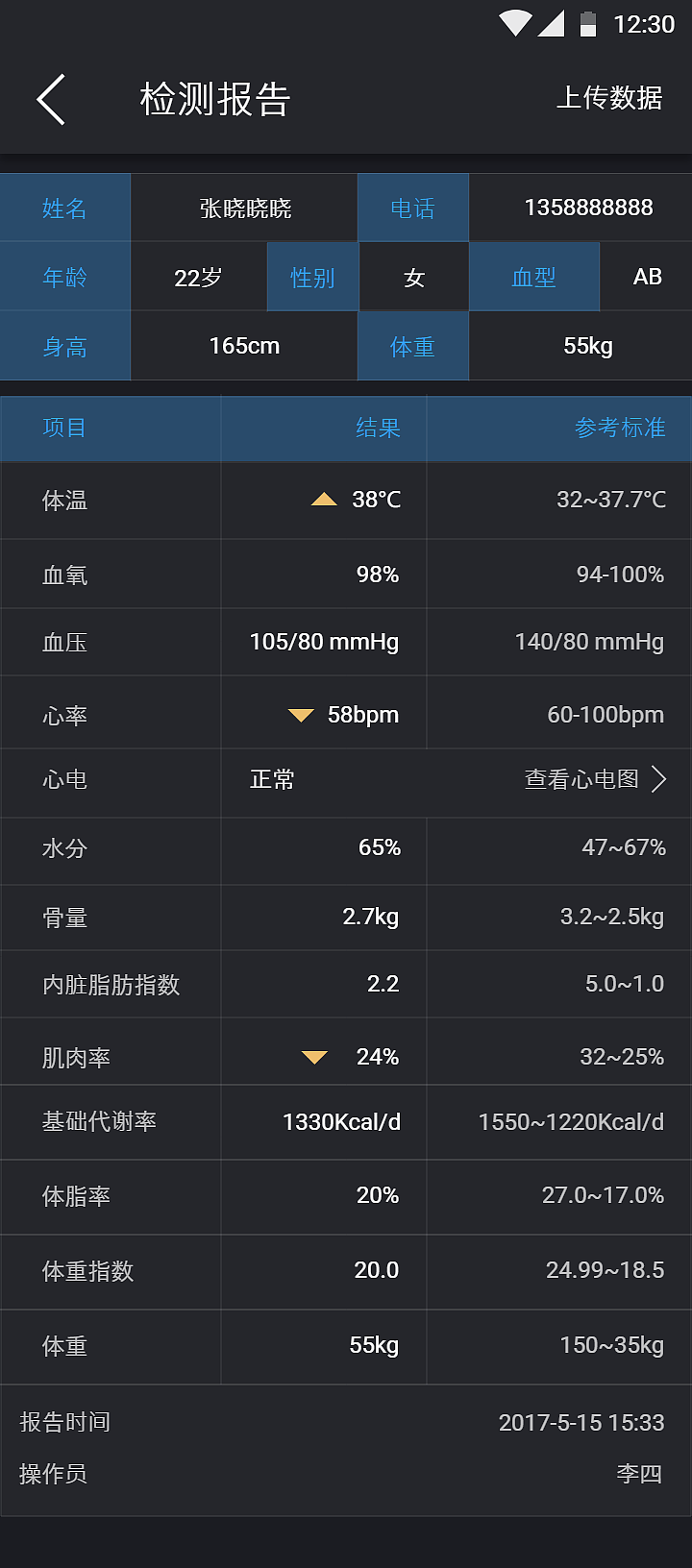Tap the 体温 result showing 38°C

(379, 500)
